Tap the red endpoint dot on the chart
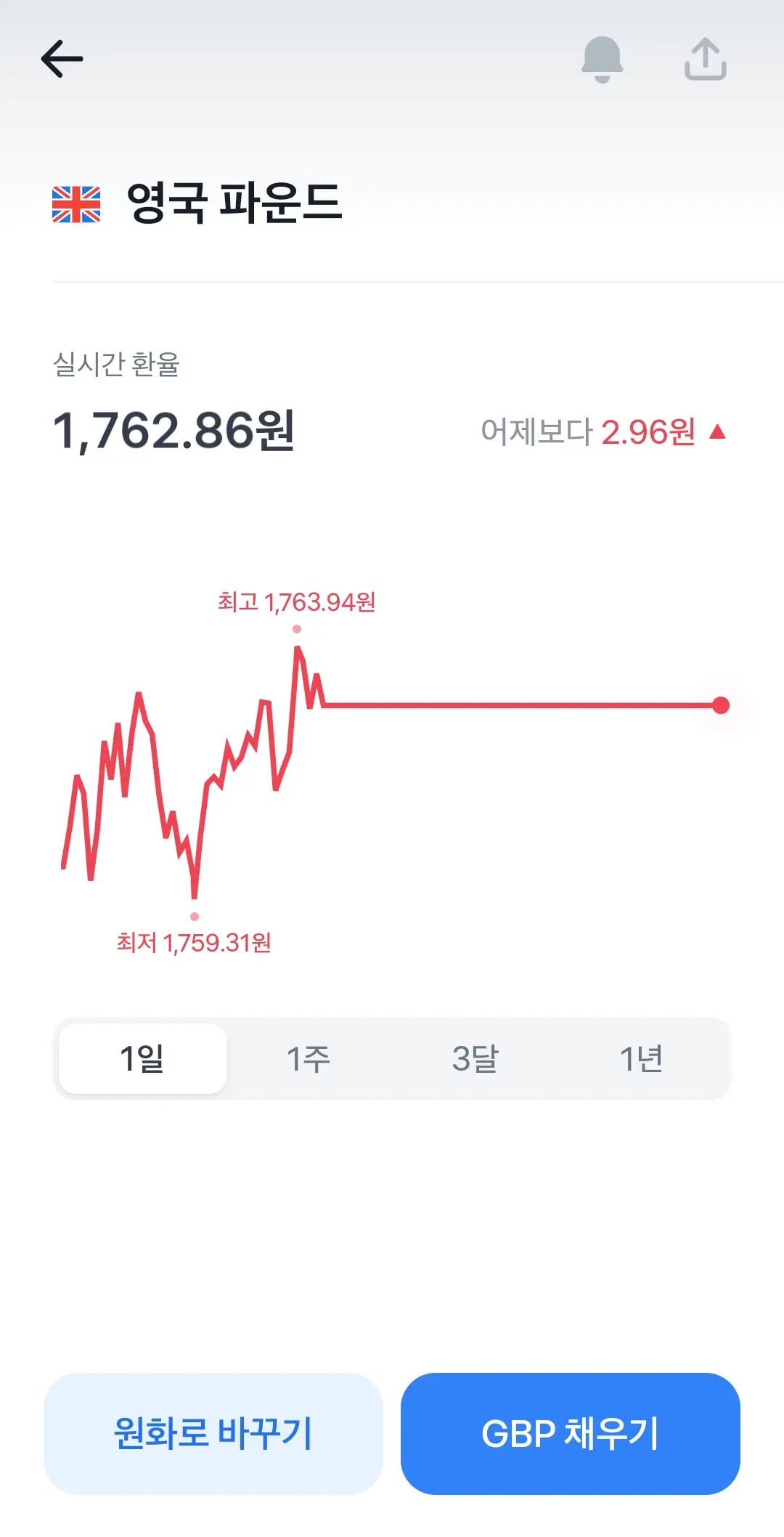The height and width of the screenshot is (1537, 784). pos(720,704)
